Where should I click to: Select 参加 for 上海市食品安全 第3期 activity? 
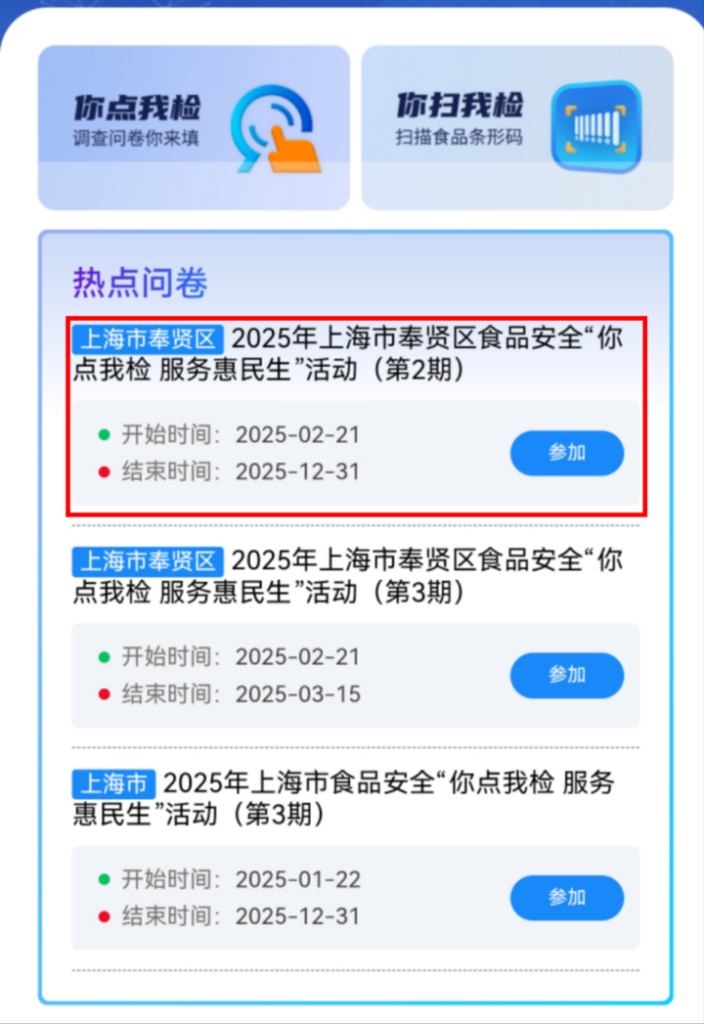567,898
